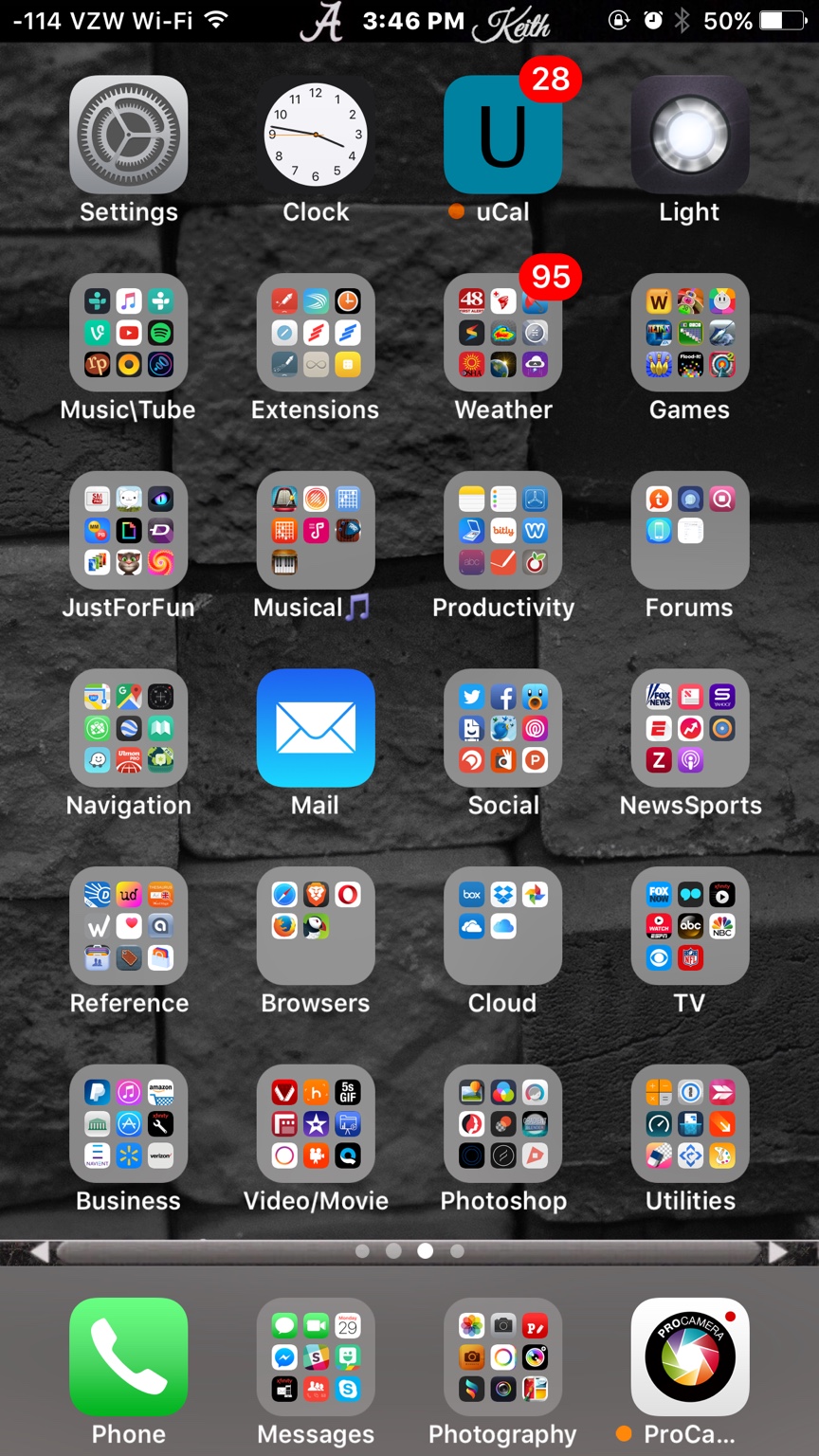Open the Games folder
Screen dimensions: 819x1456
[689, 333]
